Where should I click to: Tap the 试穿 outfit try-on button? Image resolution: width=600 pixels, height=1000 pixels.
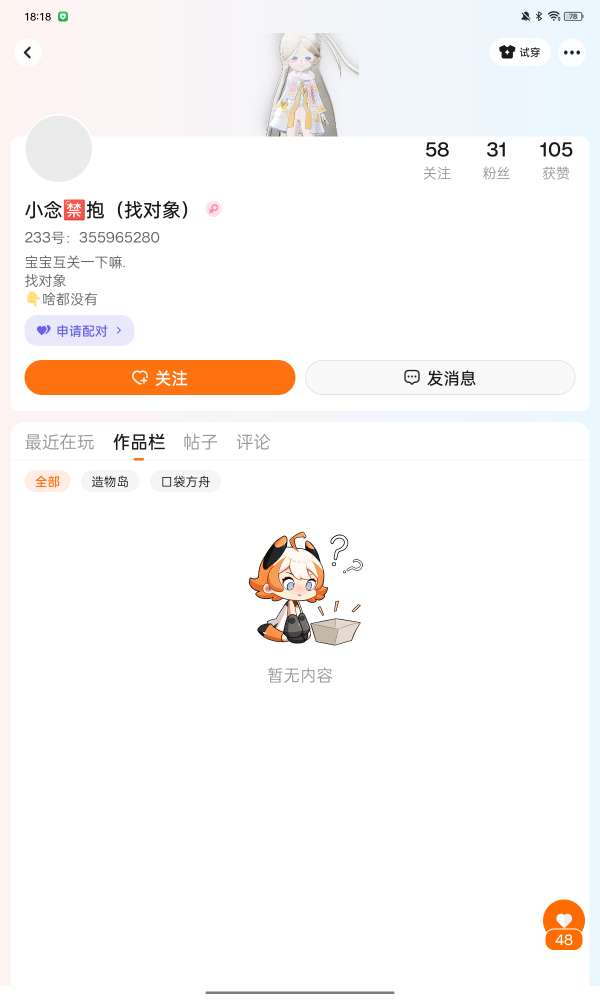pyautogui.click(x=520, y=52)
